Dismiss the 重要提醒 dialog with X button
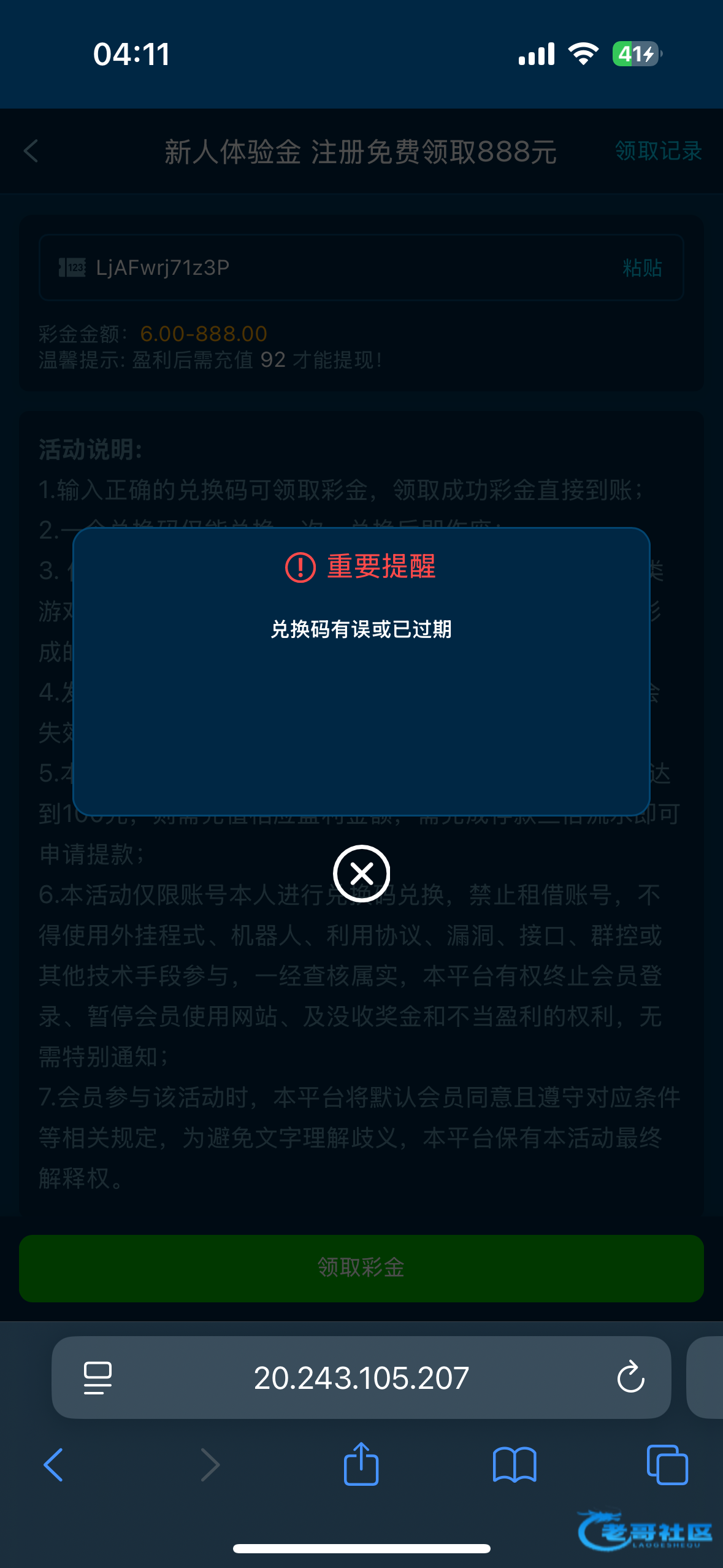Viewport: 723px width, 1568px height. coord(361,874)
